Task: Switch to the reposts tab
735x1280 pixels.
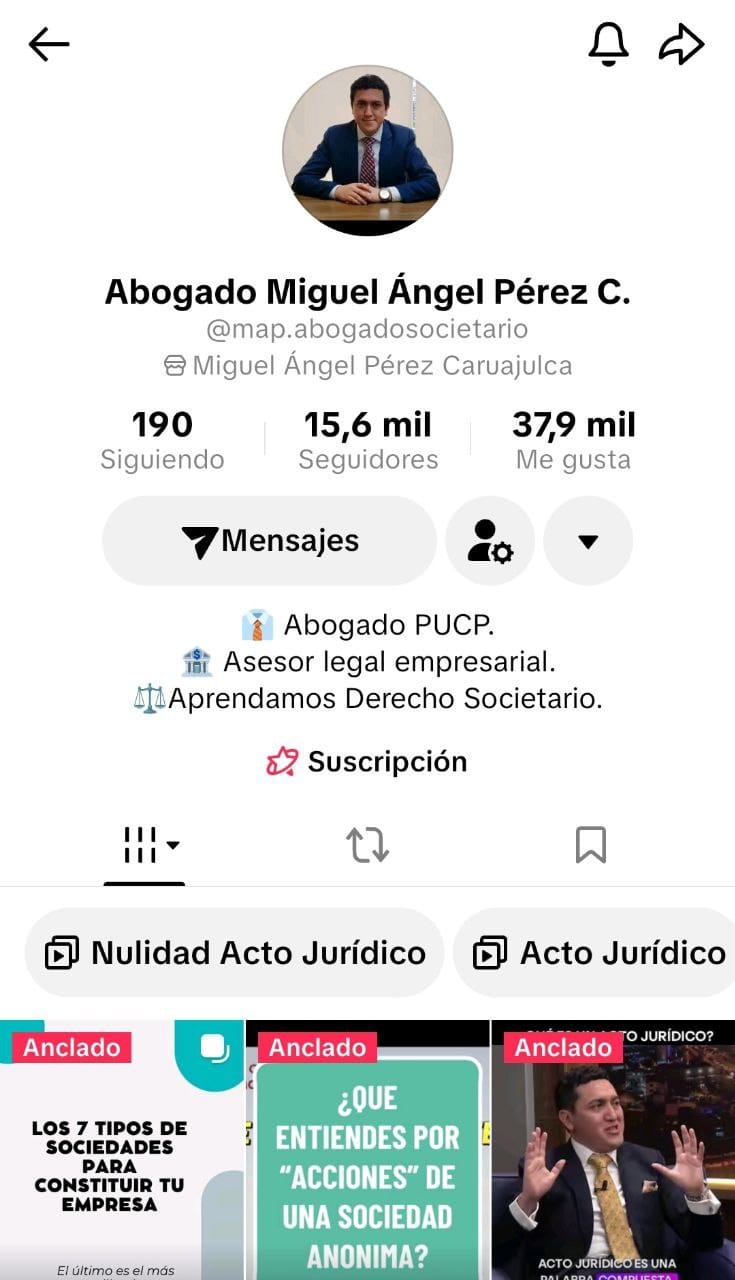Action: click(x=368, y=846)
